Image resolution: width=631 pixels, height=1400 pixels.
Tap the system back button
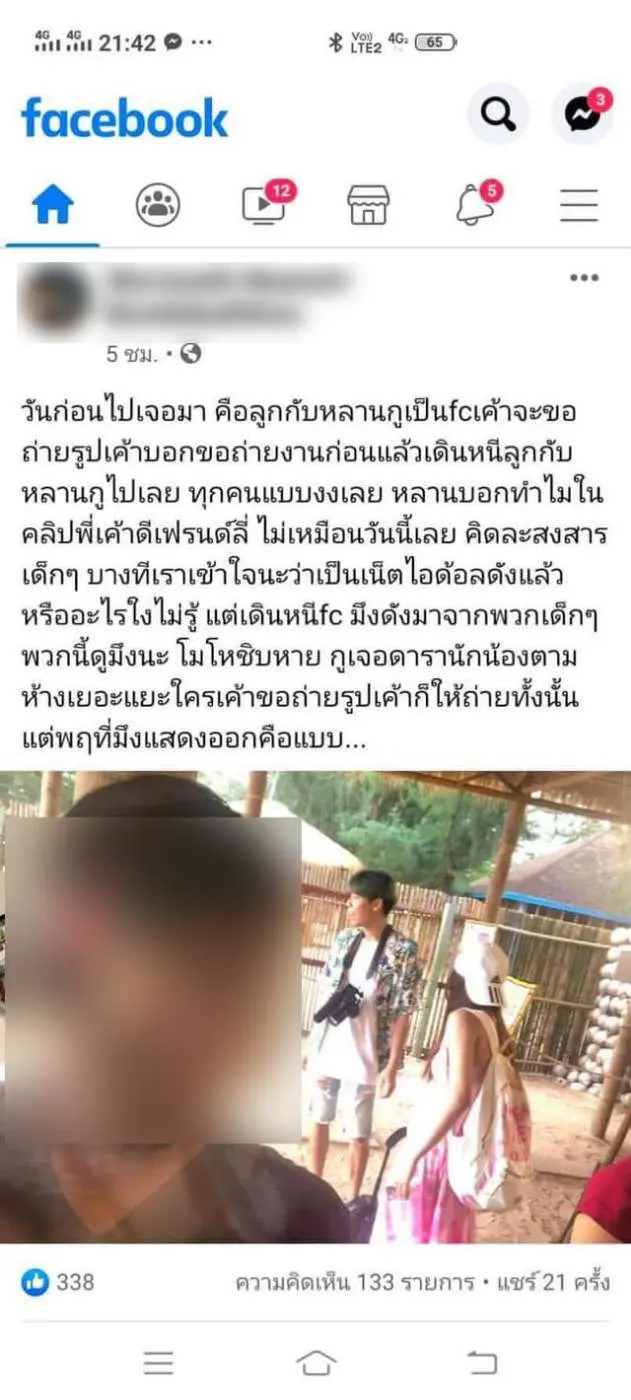point(482,1363)
